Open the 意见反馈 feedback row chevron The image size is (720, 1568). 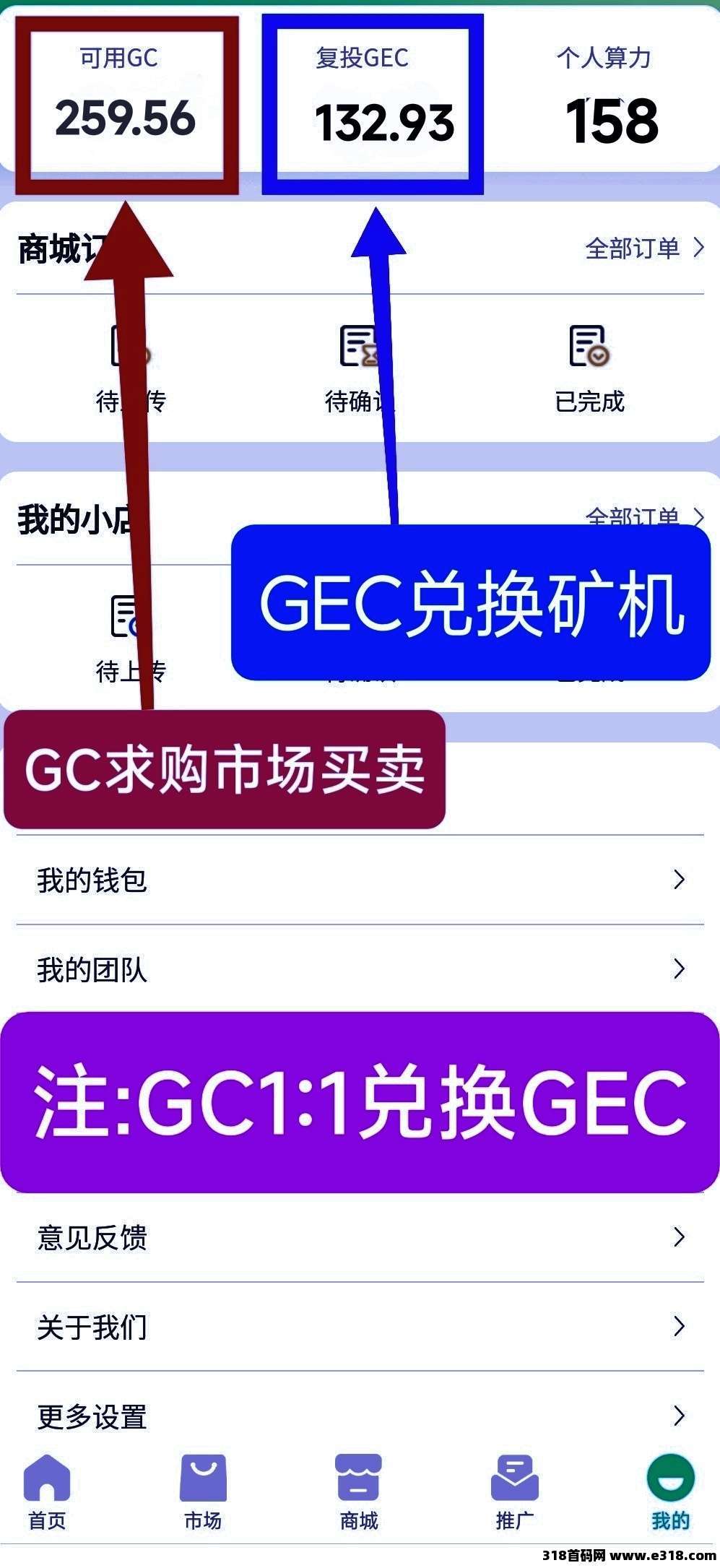(677, 1238)
